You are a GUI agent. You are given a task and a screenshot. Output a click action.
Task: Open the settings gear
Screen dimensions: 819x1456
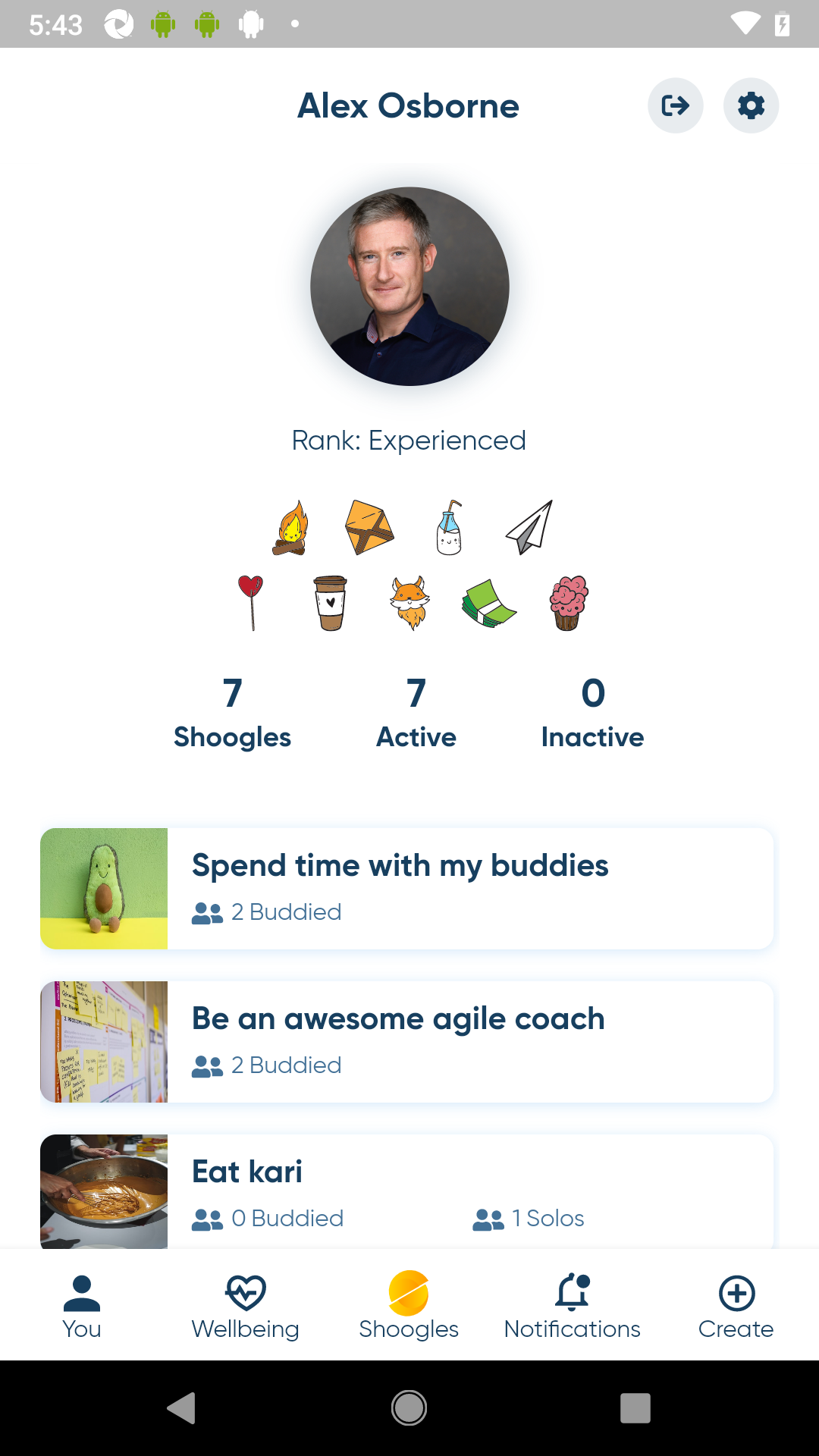click(751, 105)
